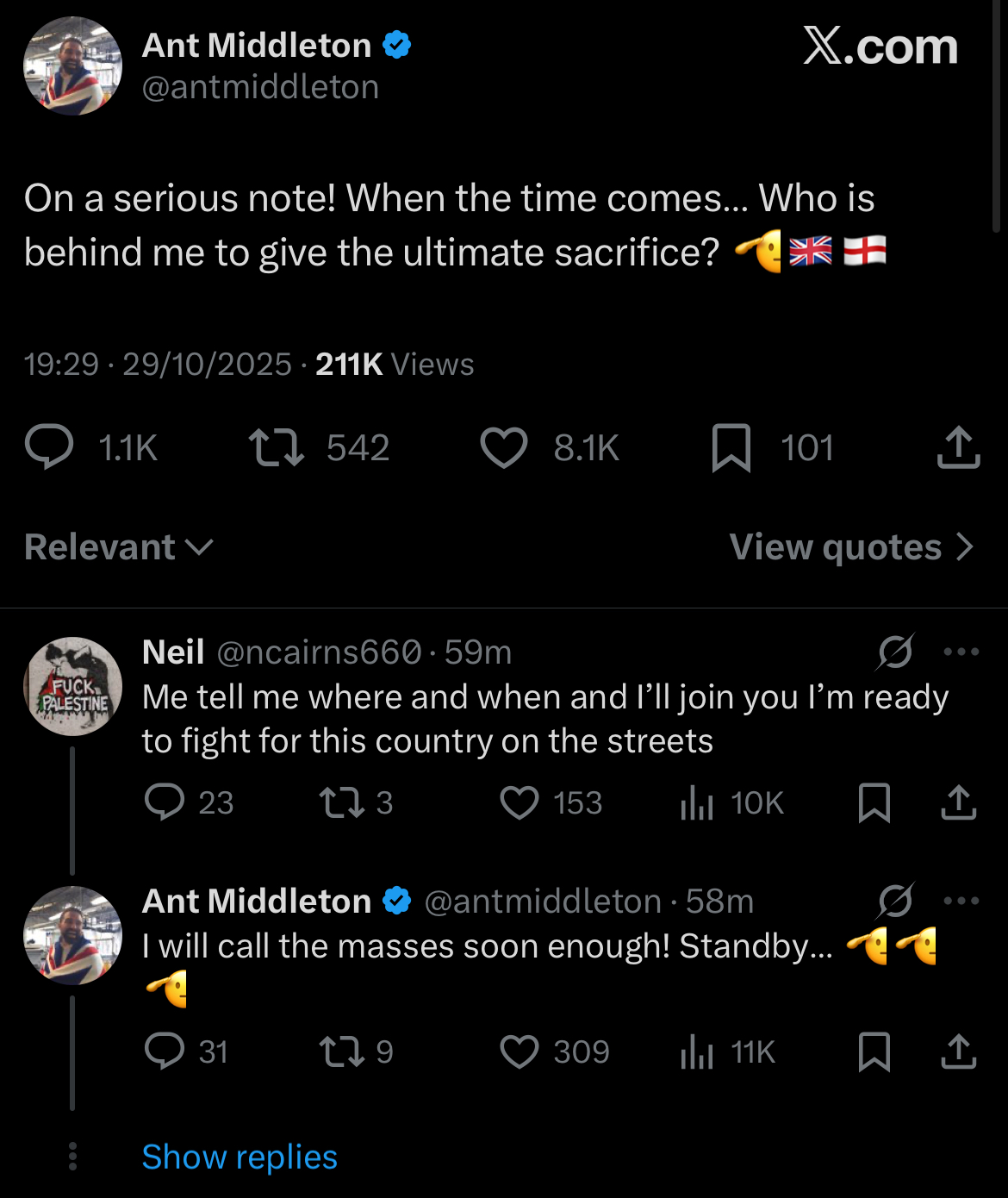Open the more options menu on the Standby reply
The width and height of the screenshot is (1008, 1198).
pyautogui.click(x=961, y=901)
